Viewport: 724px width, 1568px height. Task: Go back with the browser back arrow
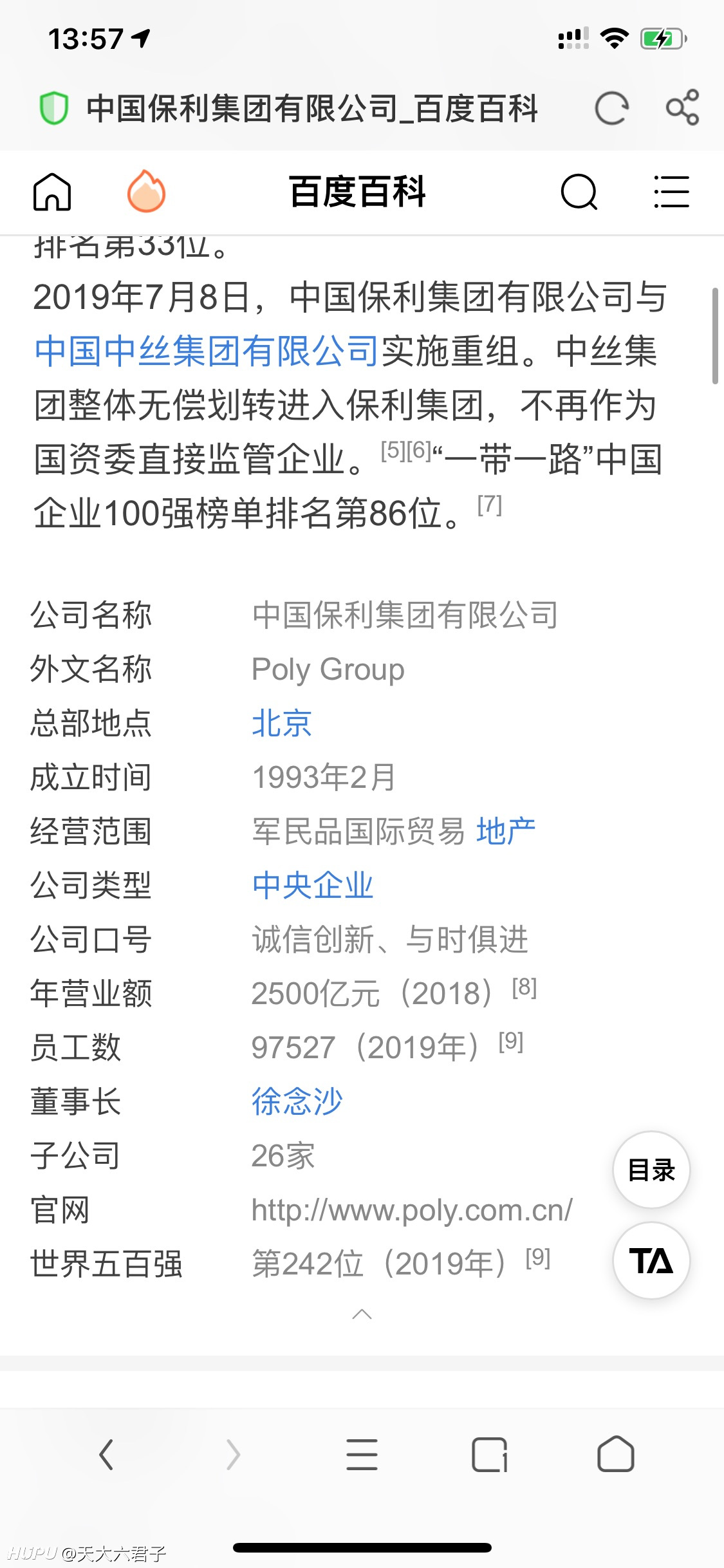click(x=106, y=1454)
